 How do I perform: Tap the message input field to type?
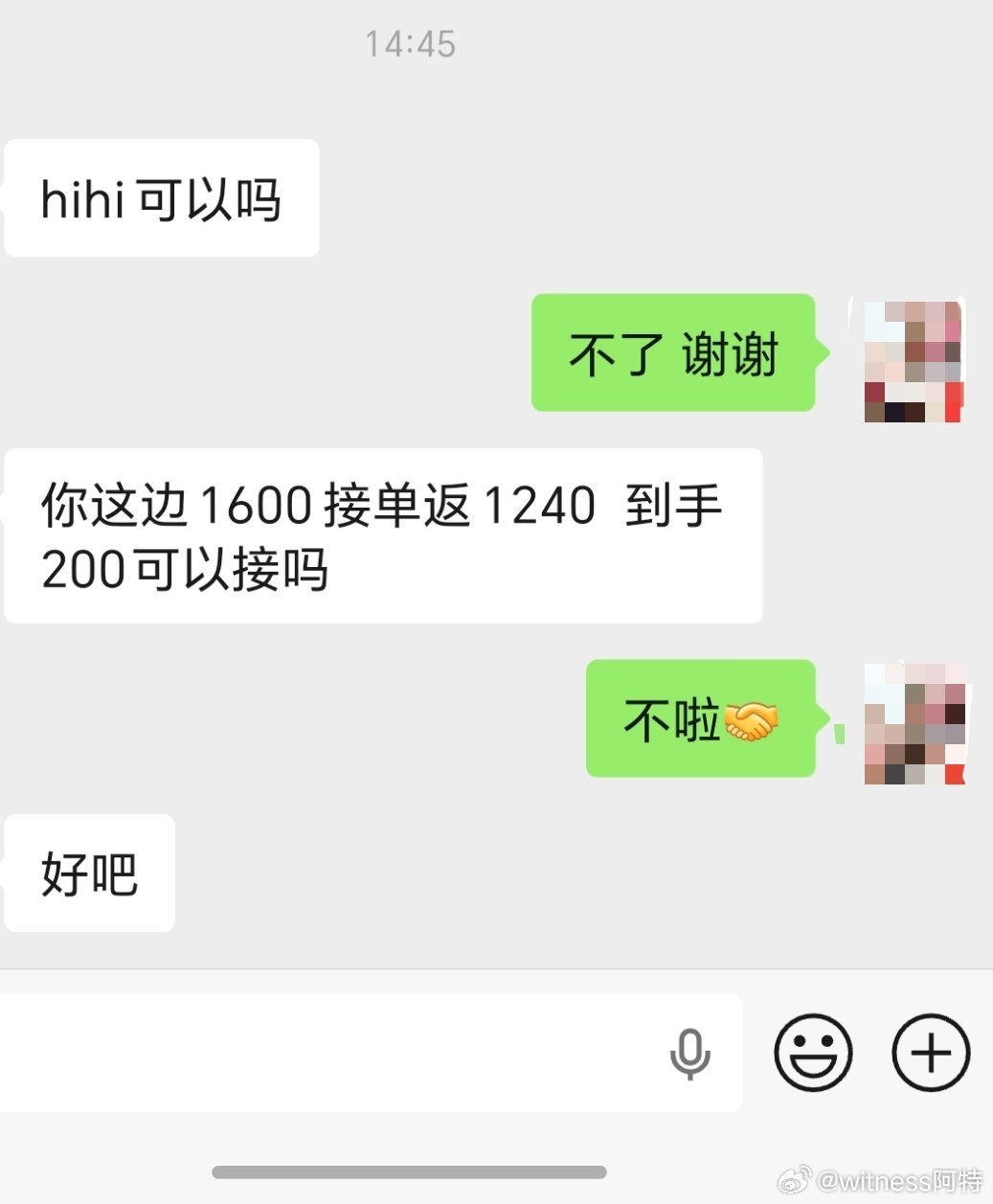click(335, 1052)
